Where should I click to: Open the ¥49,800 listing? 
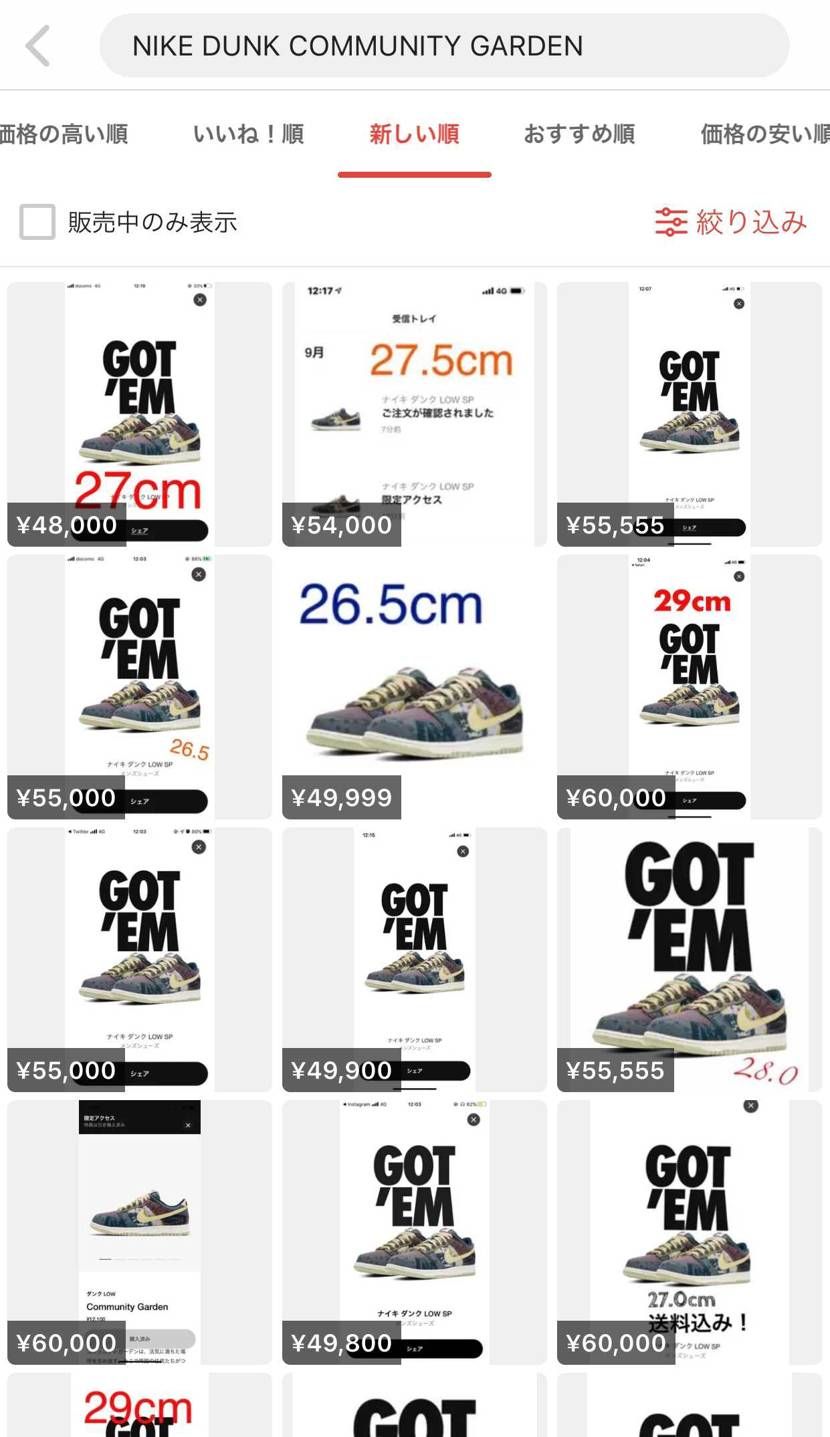414,1232
